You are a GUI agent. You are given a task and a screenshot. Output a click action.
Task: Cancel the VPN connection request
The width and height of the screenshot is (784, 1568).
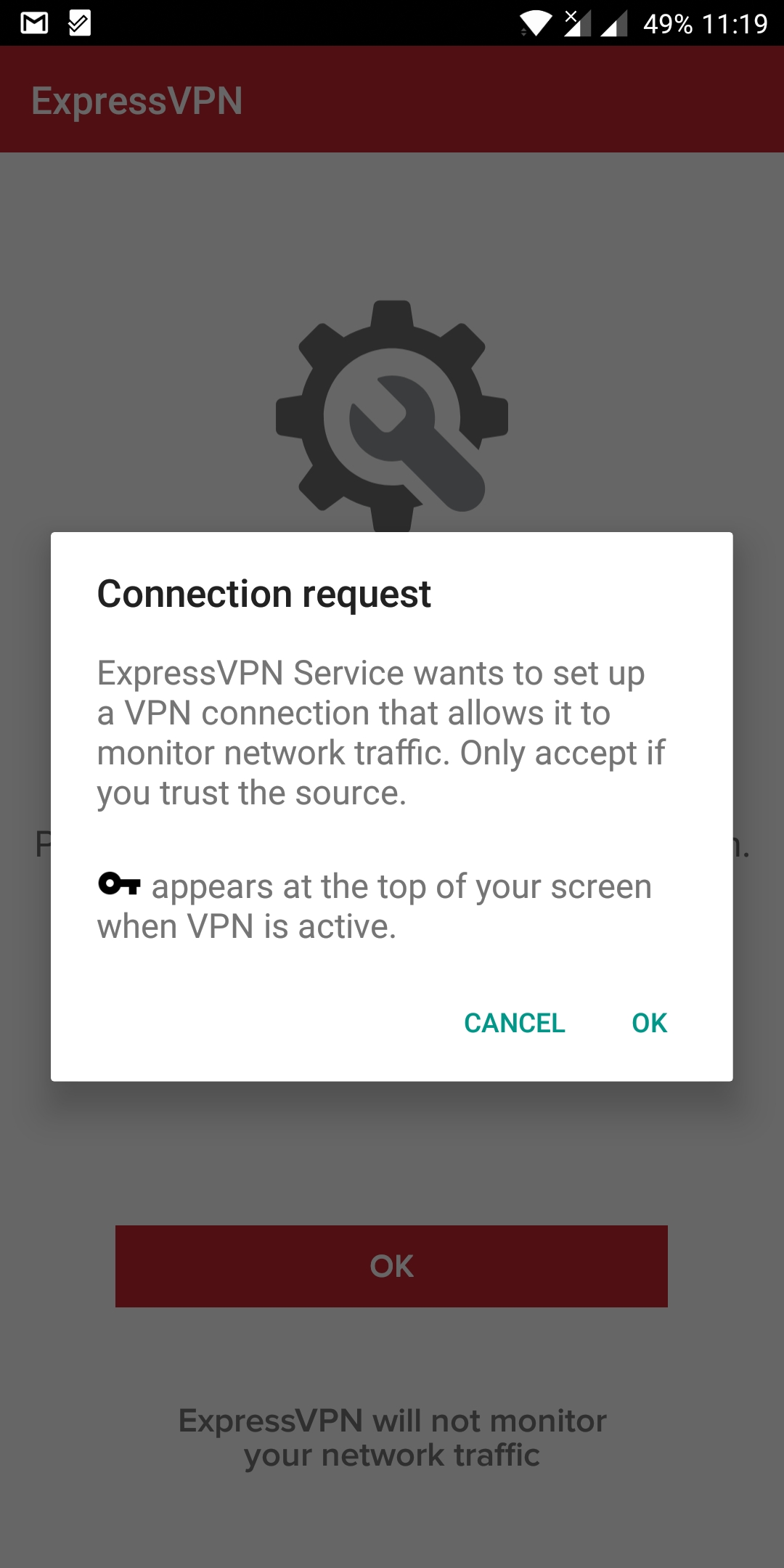point(514,1023)
